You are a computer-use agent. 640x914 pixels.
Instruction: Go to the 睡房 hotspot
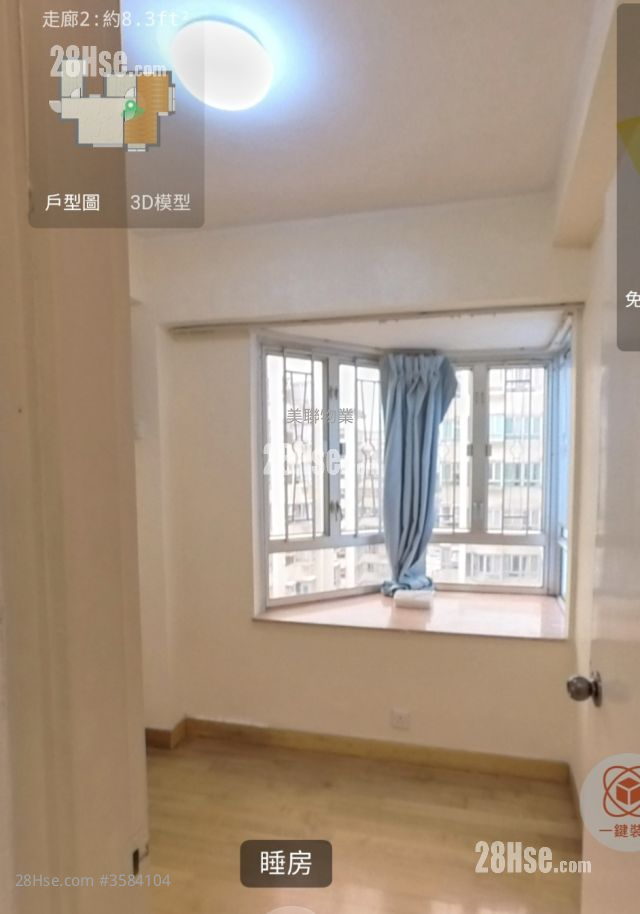(286, 863)
